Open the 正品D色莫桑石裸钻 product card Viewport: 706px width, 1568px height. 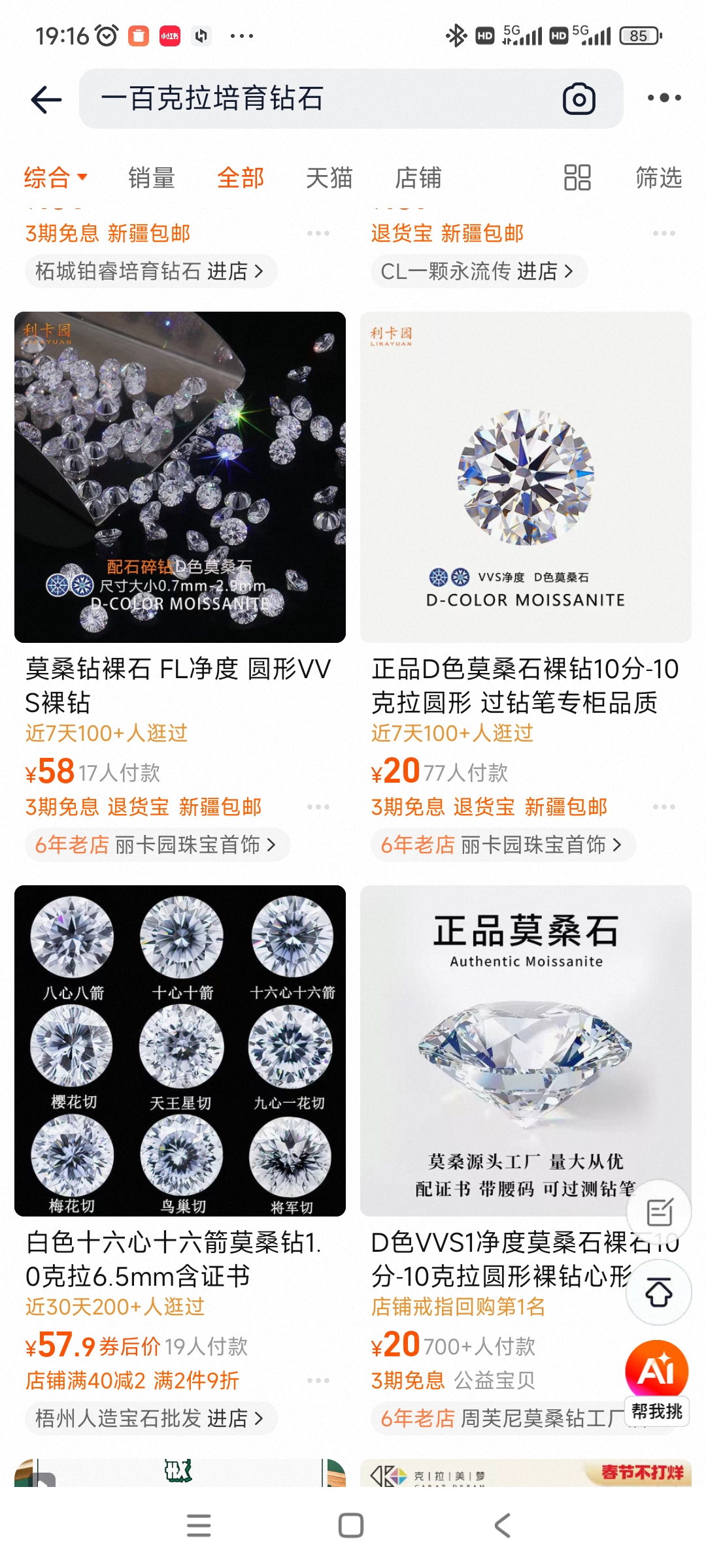pos(526,477)
